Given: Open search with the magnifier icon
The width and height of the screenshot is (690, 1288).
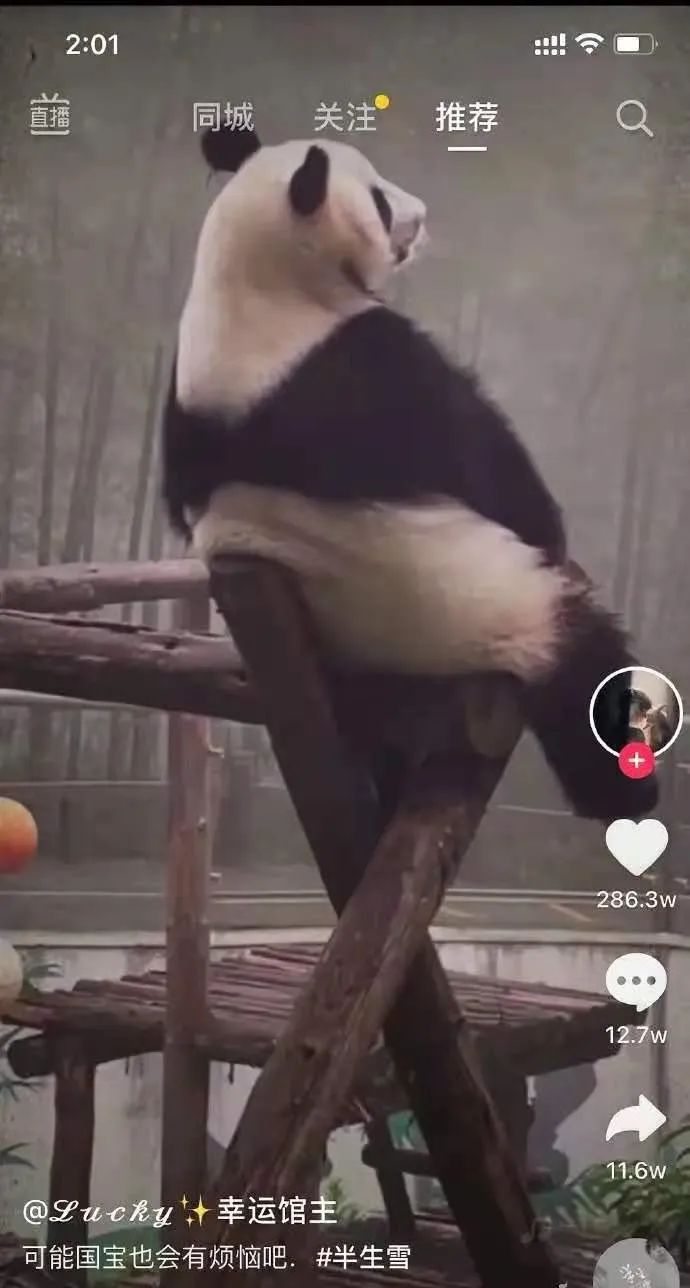Looking at the screenshot, I should coord(634,119).
